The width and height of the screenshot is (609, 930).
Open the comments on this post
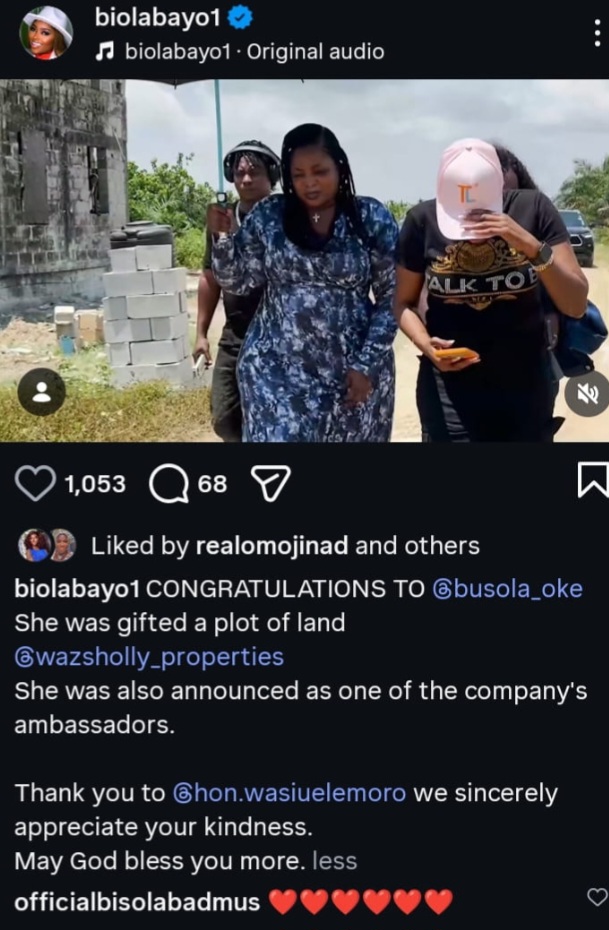(168, 485)
